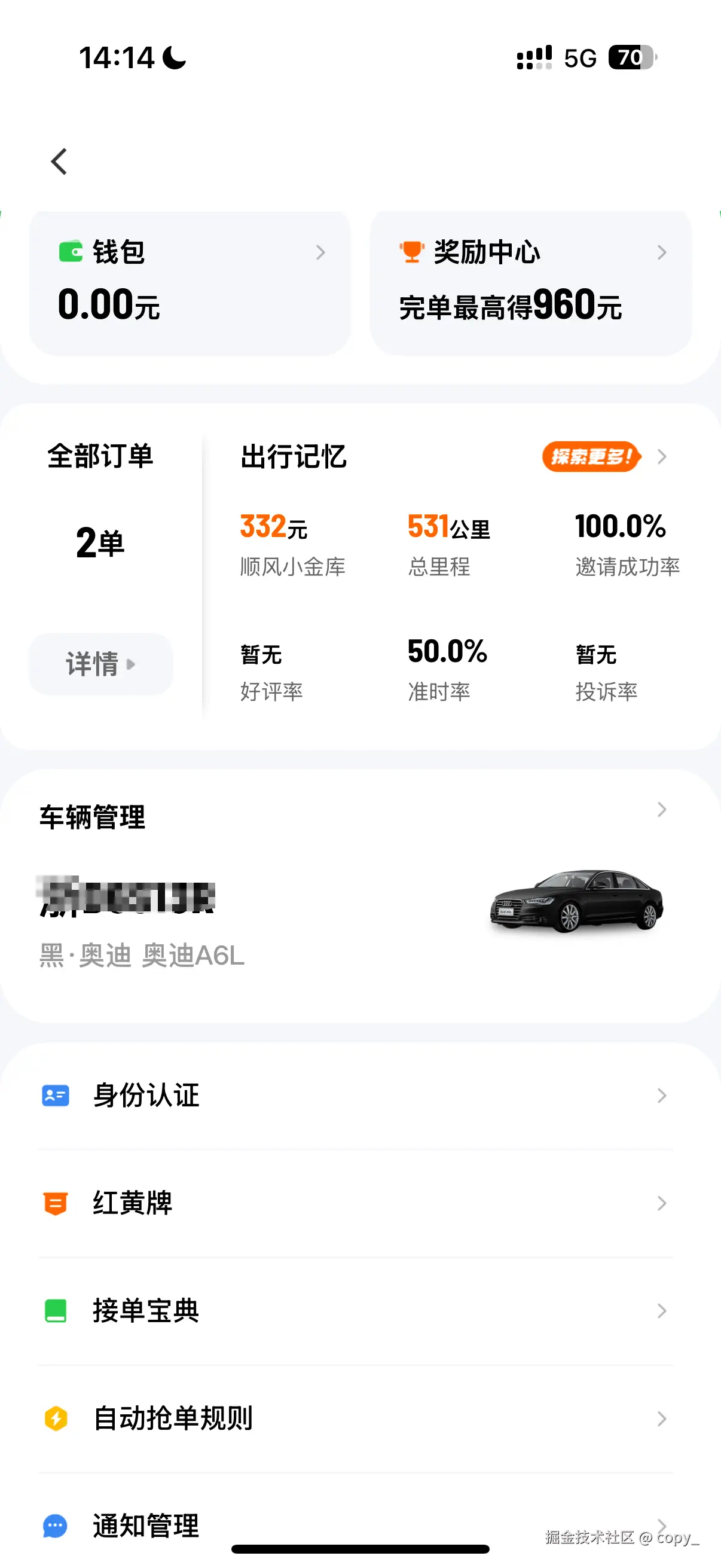
Task: Select the 身份认证 ID card icon
Action: click(54, 1095)
